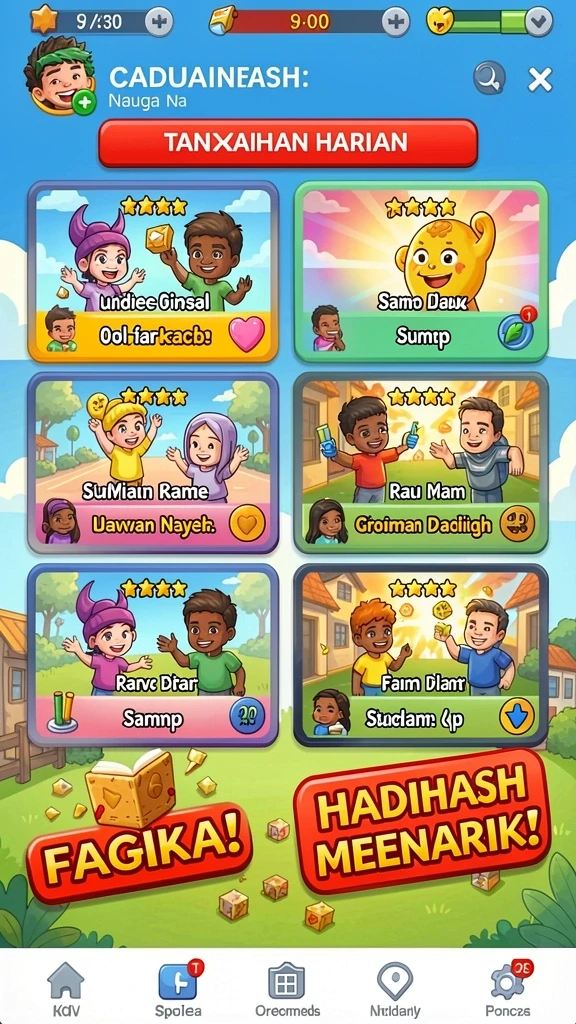The width and height of the screenshot is (576, 1024).
Task: Open the magnifying glass search
Action: click(489, 78)
